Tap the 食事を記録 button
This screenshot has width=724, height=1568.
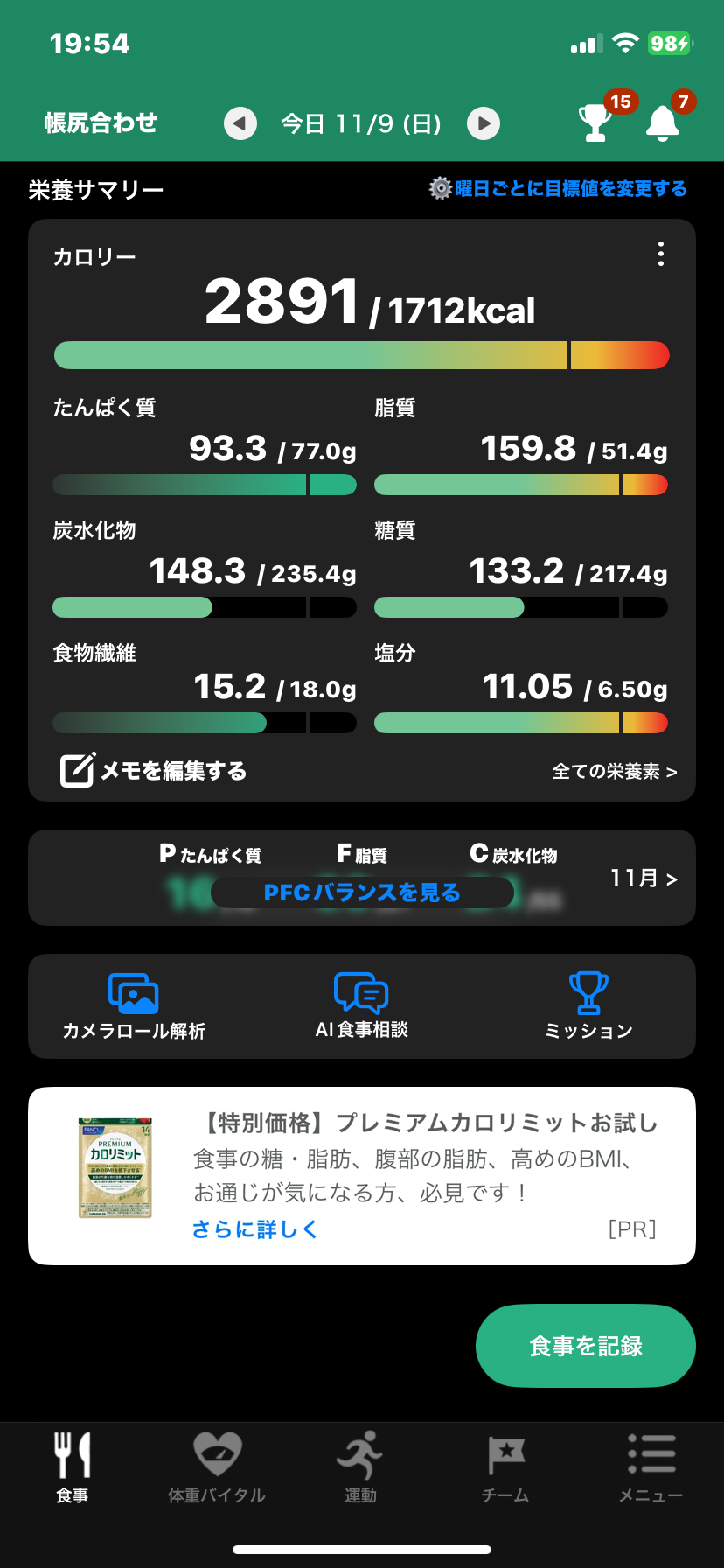[585, 1345]
